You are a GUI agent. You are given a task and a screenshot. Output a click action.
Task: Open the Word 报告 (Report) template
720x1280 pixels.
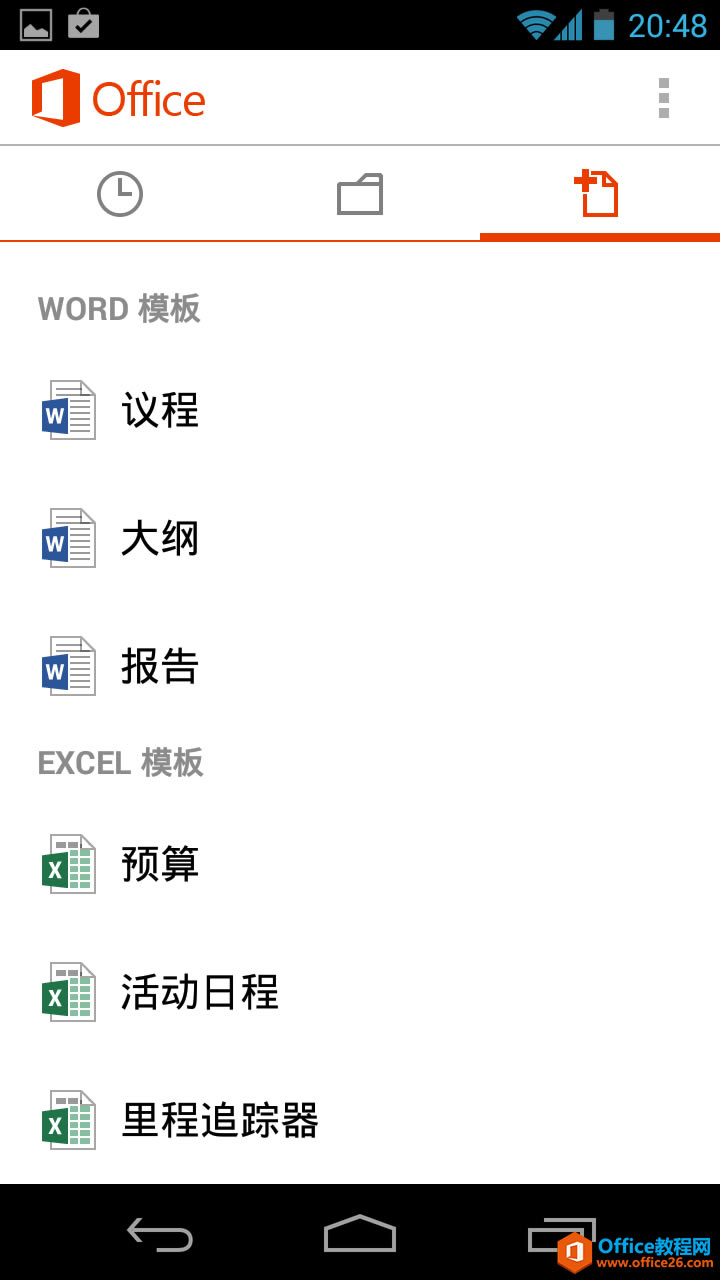point(162,666)
